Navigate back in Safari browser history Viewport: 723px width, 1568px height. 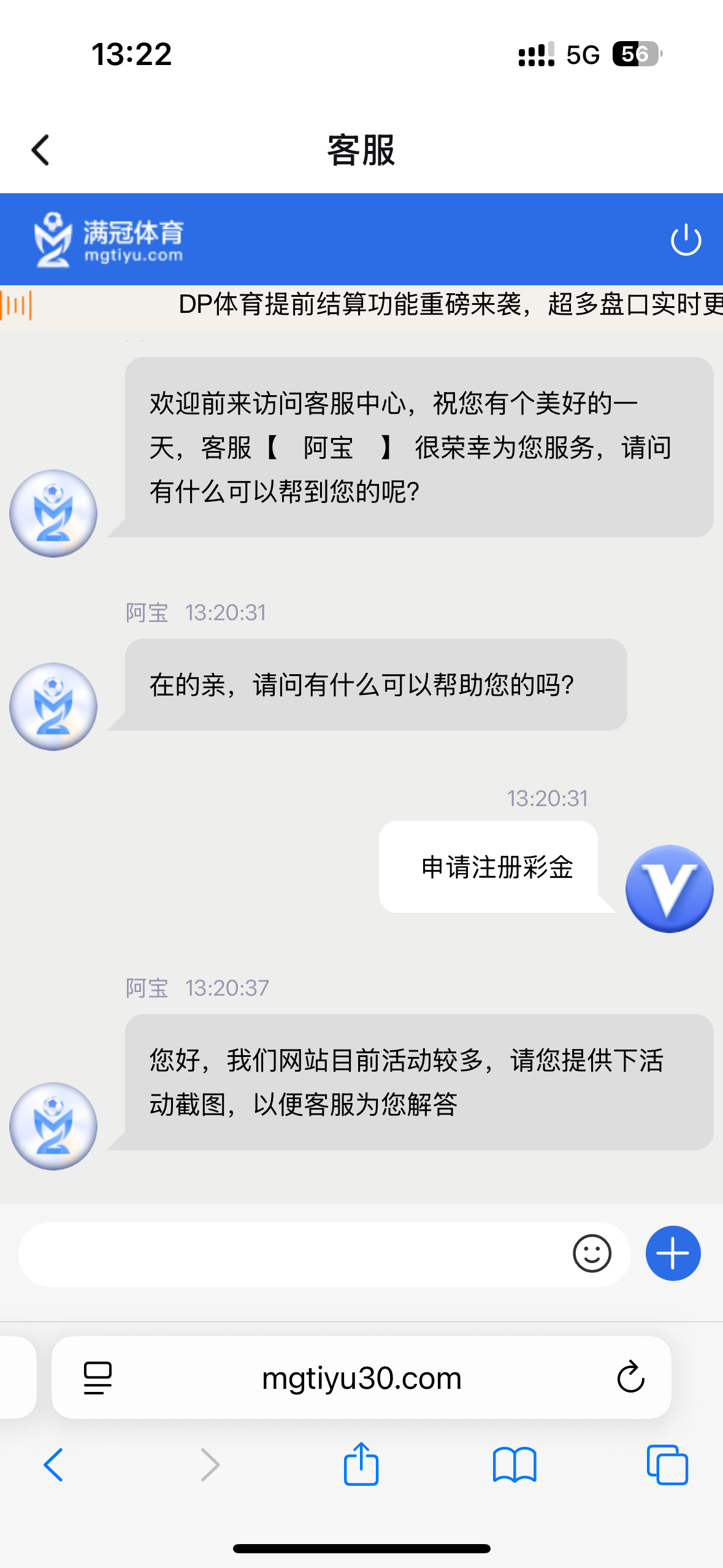point(53,1465)
